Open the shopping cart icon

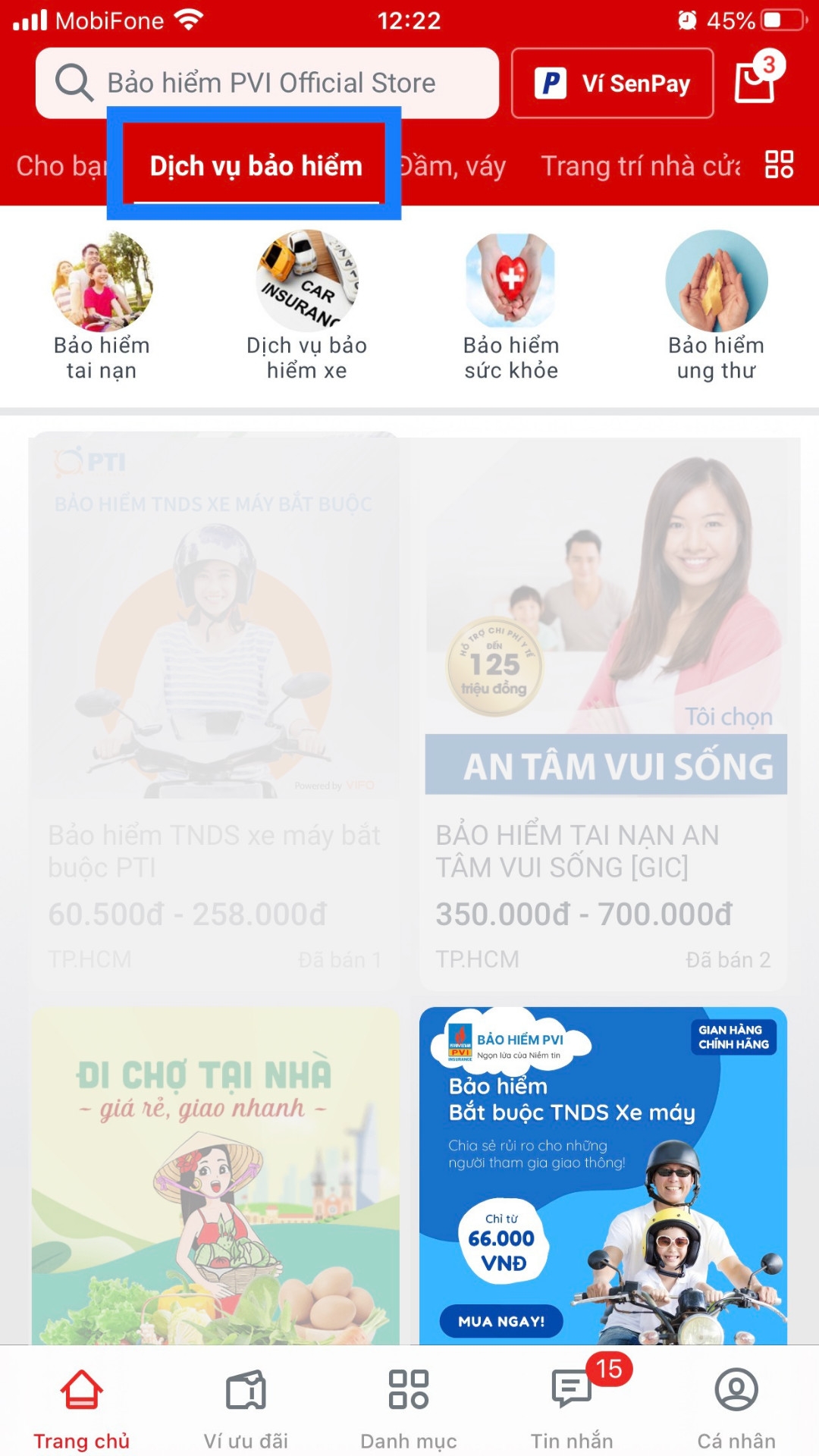coord(756,81)
